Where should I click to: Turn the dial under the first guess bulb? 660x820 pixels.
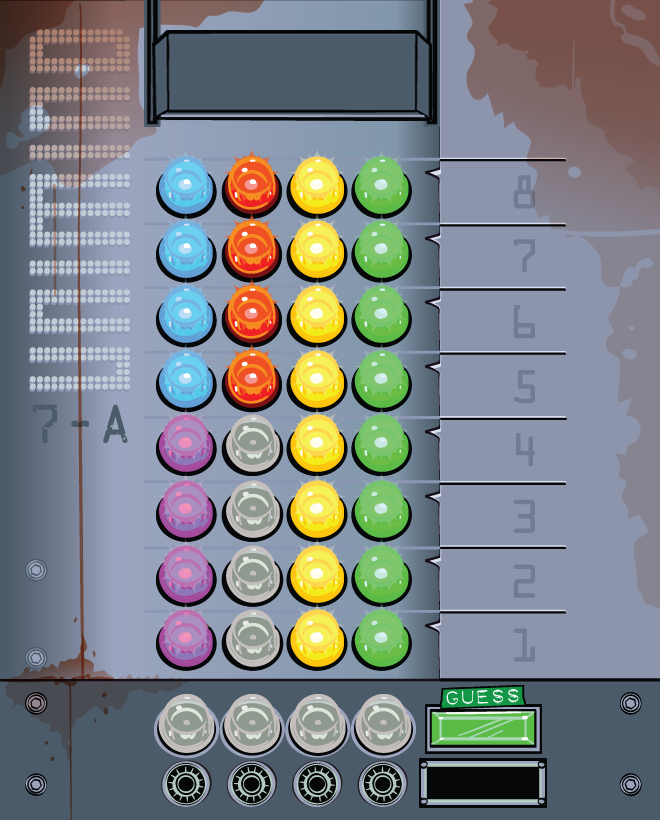coord(186,783)
